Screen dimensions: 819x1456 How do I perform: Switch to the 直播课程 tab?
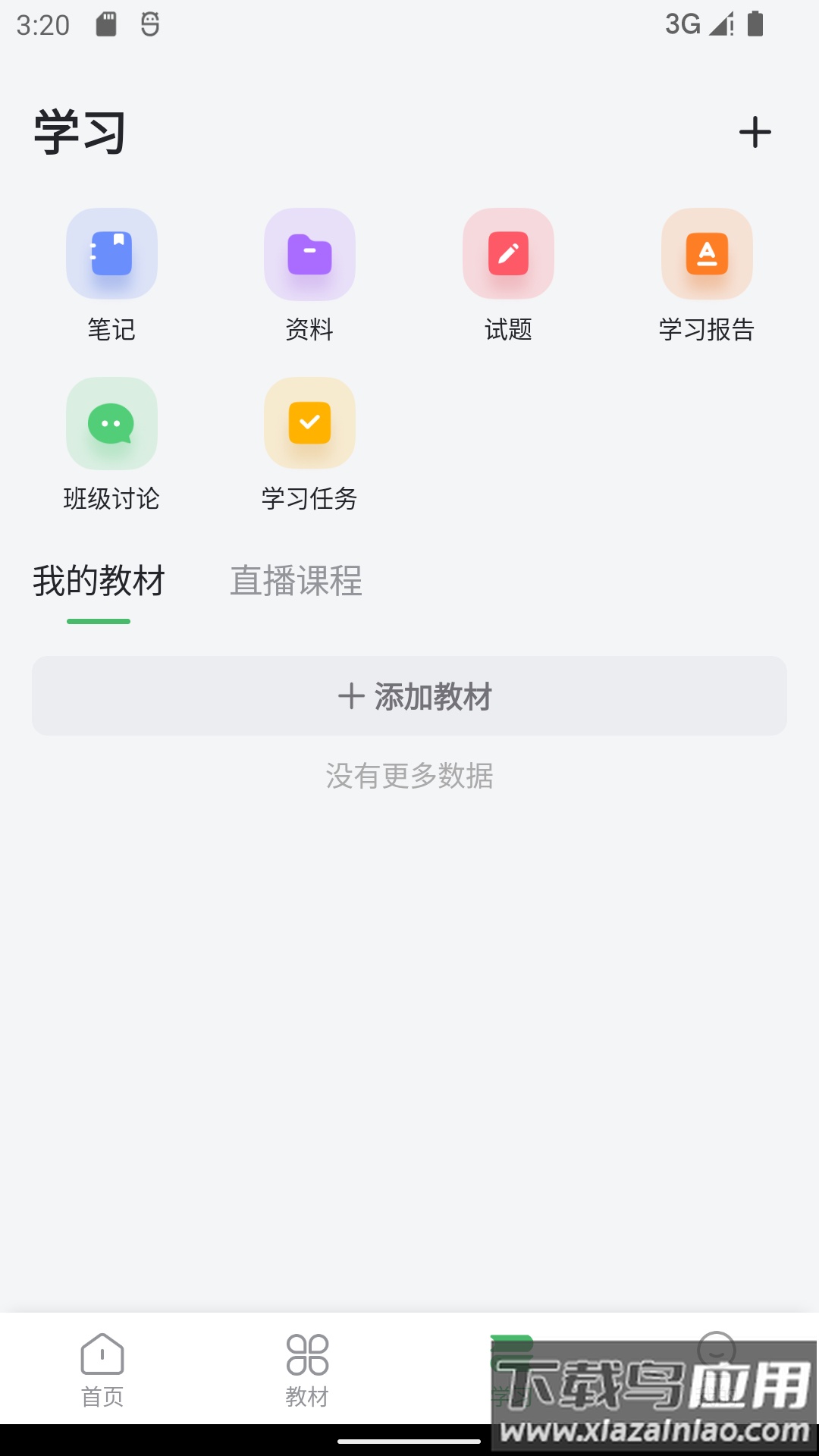click(x=297, y=582)
